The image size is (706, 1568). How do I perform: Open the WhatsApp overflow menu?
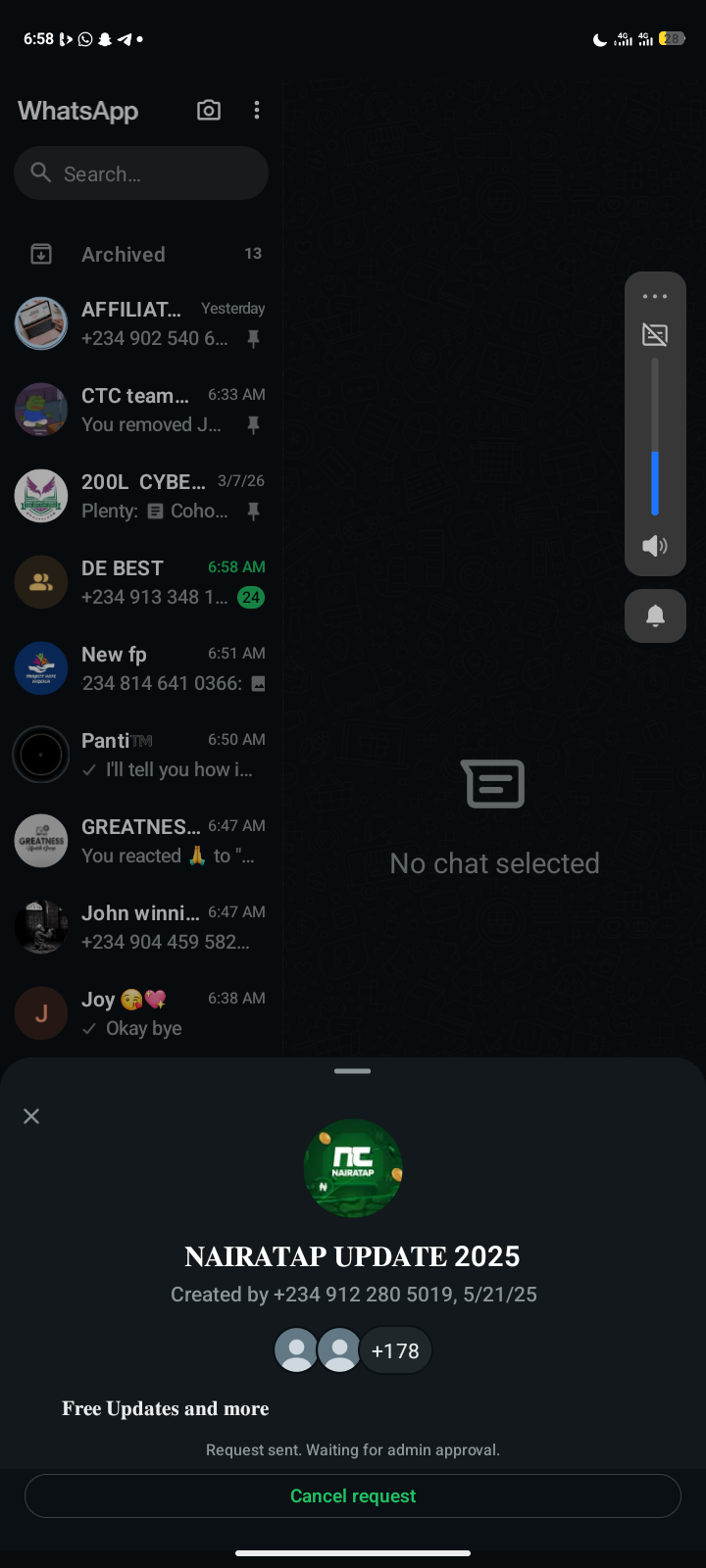[257, 111]
